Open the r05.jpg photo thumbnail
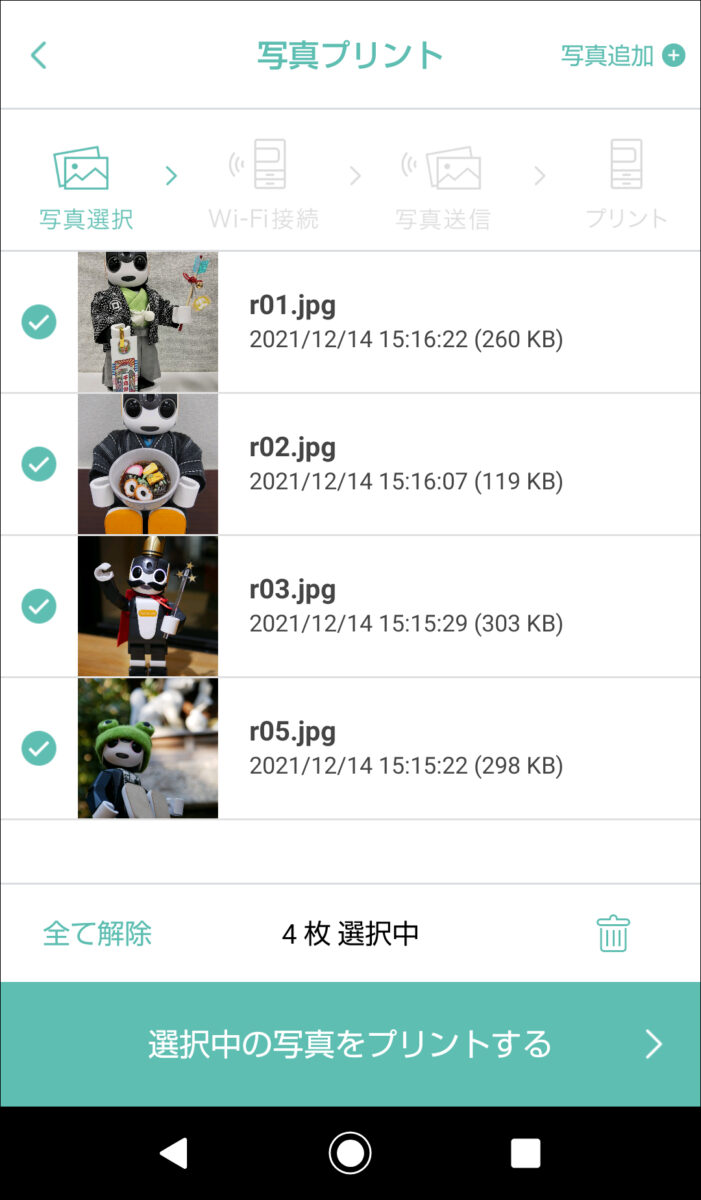 coord(148,748)
